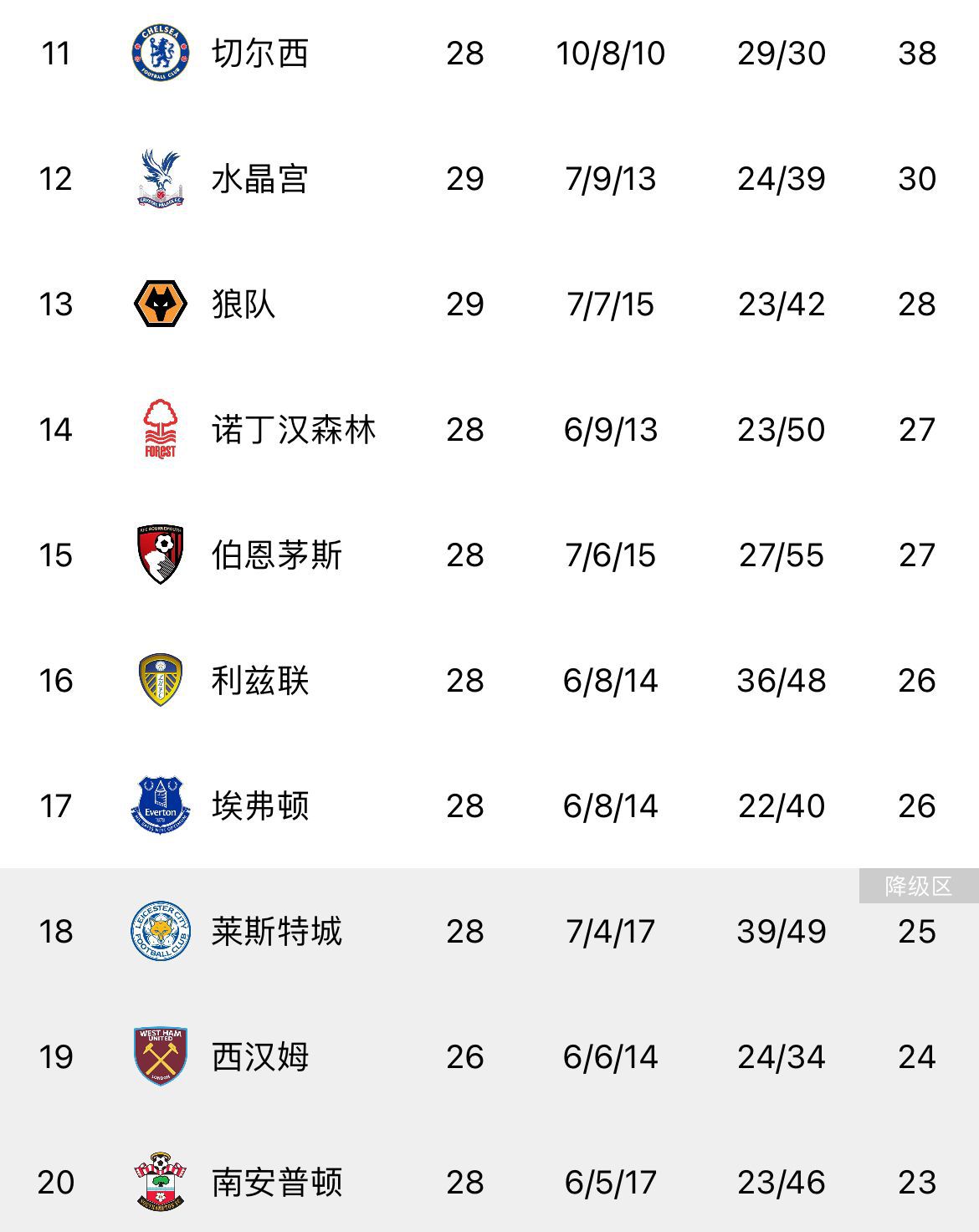Open the Nottingham Forest (诺丁汉森林) row
This screenshot has height=1232, width=979.
293,430
